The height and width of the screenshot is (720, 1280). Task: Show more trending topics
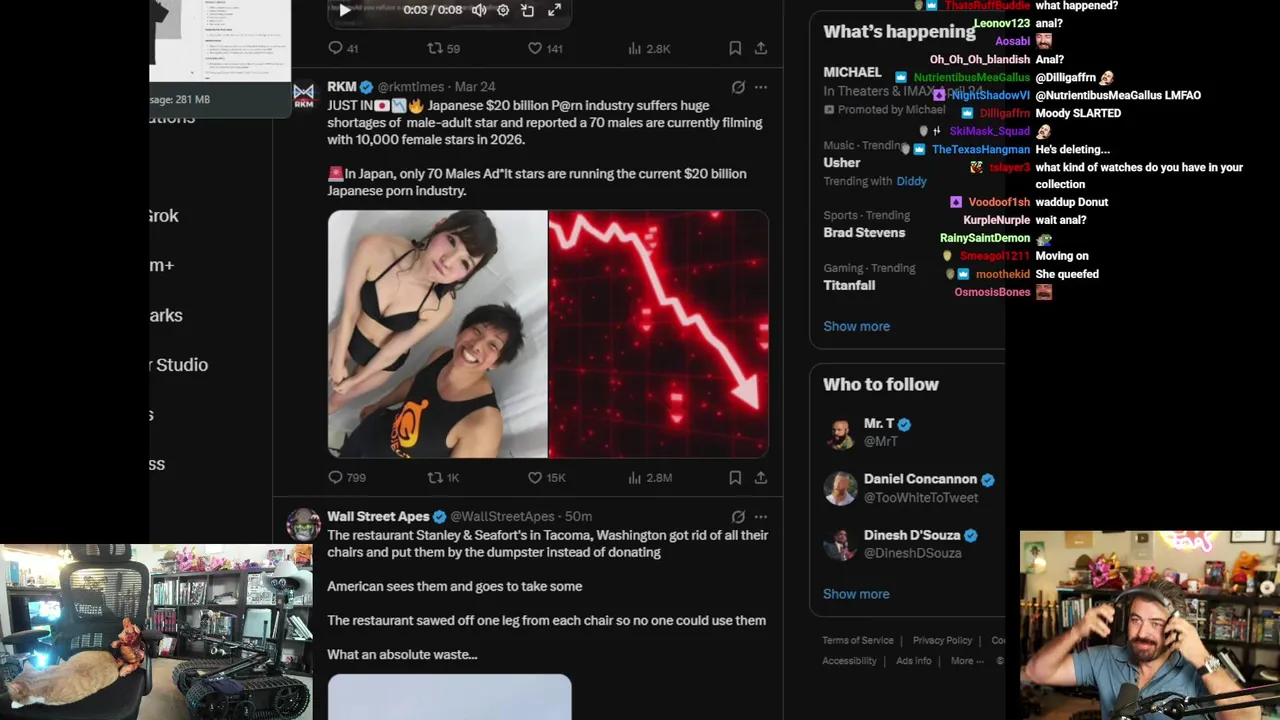pos(856,326)
